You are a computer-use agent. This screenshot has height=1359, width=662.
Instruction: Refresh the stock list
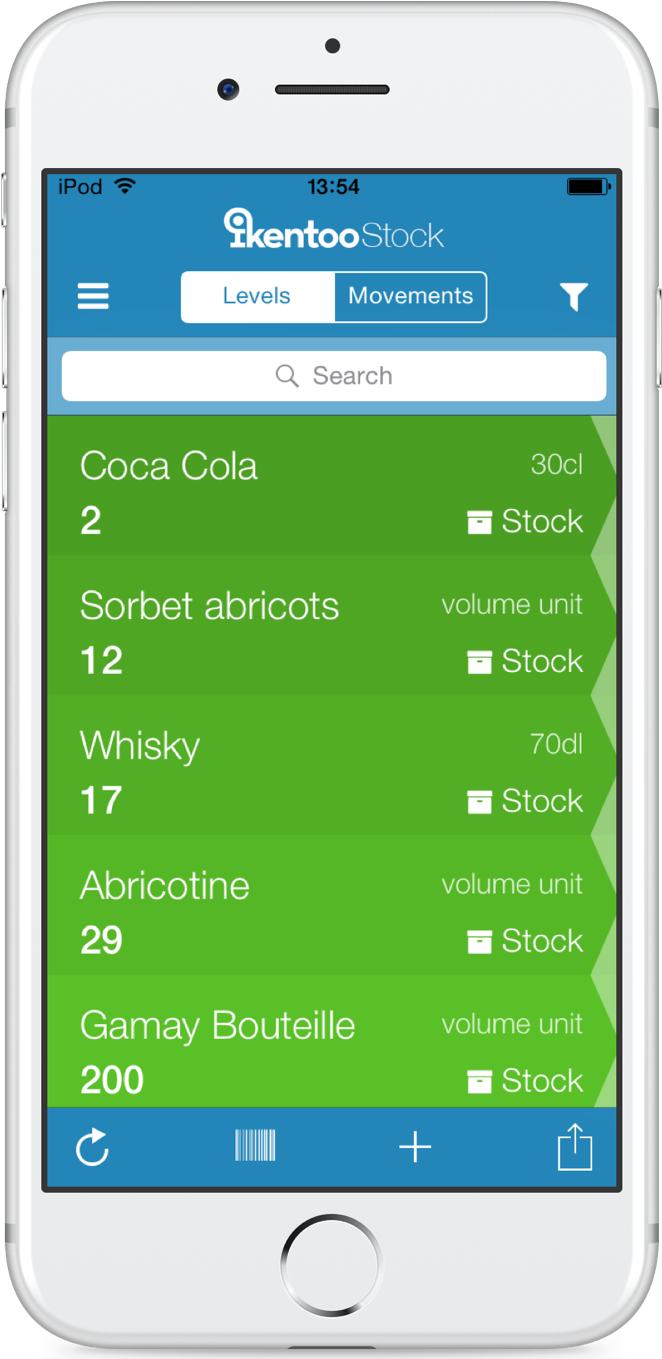(92, 1147)
